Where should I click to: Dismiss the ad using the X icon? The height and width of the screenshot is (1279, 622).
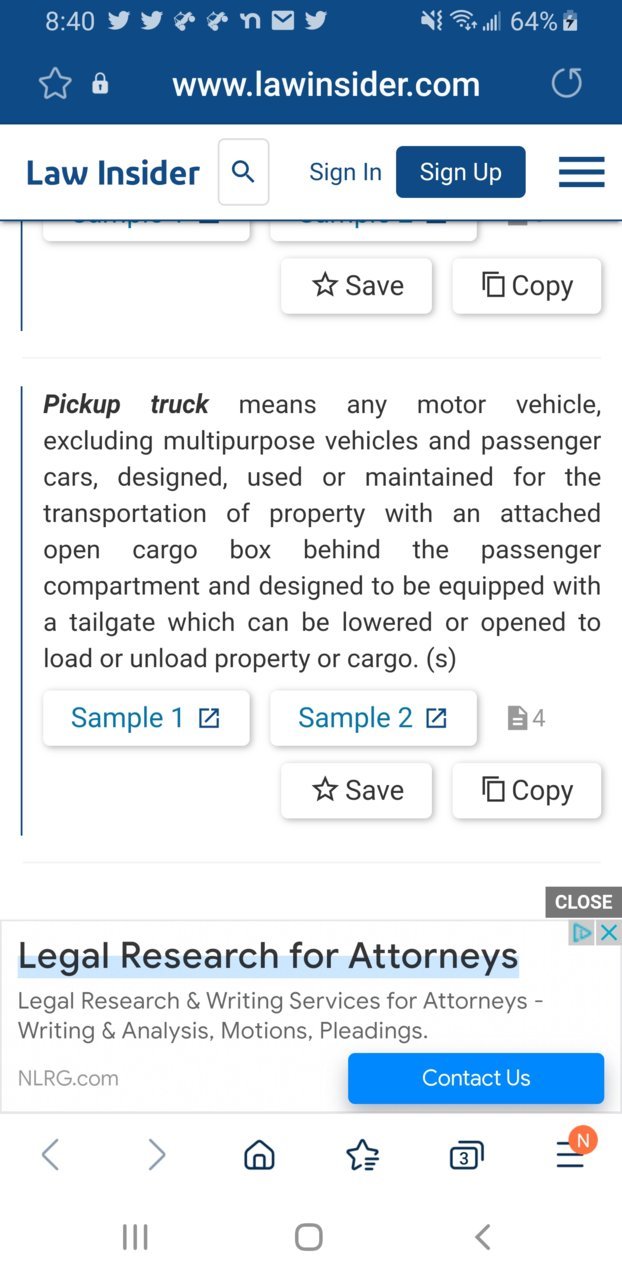pyautogui.click(x=608, y=933)
